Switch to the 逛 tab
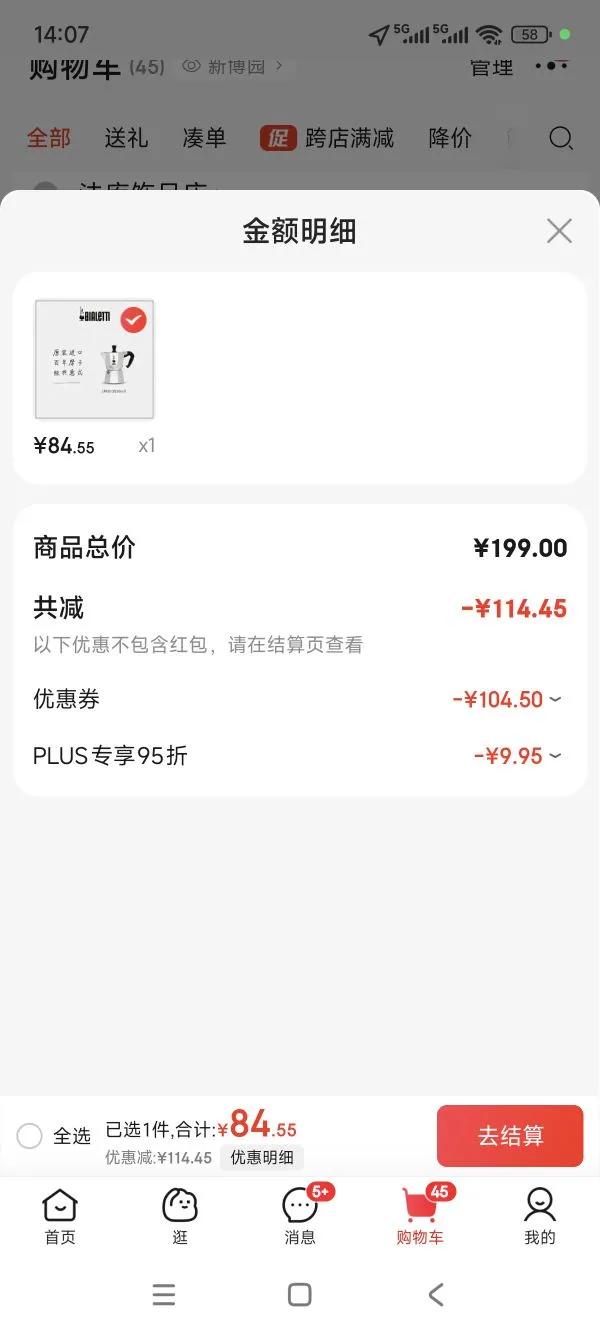 coord(180,1216)
